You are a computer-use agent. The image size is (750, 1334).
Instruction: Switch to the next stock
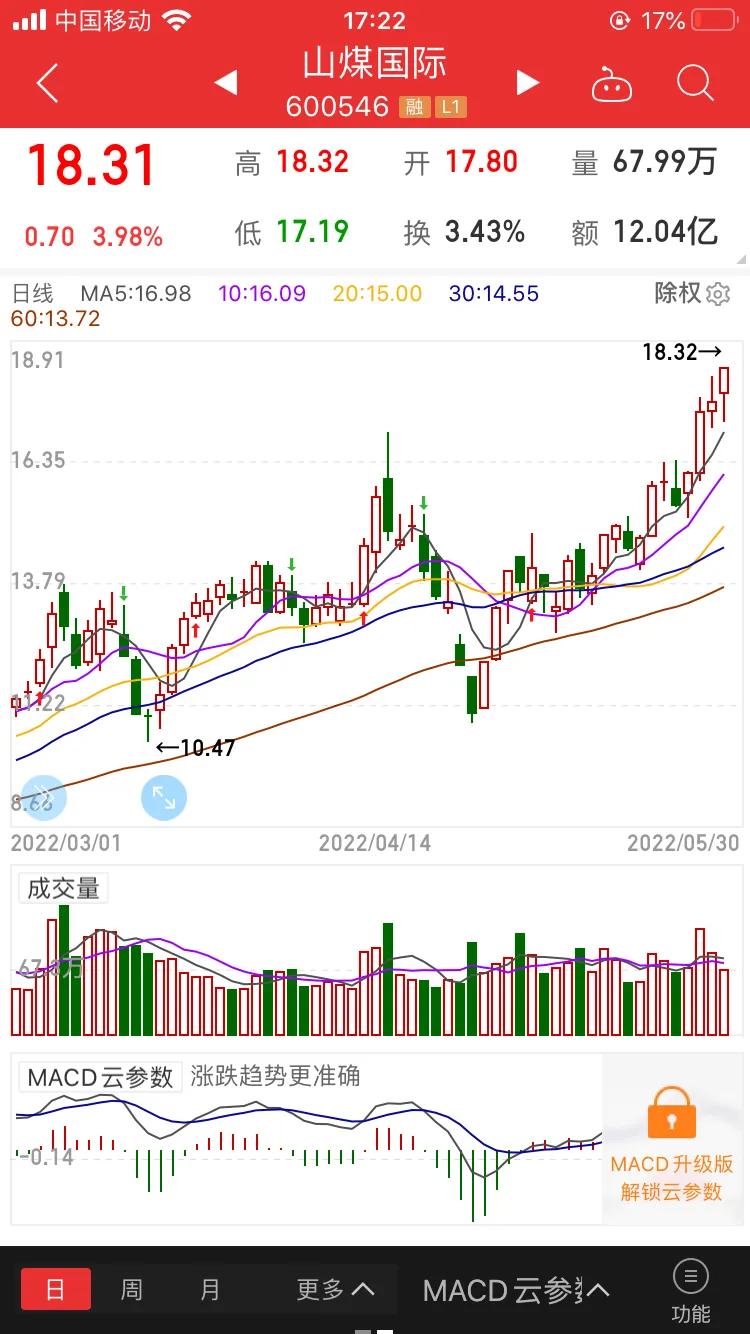(527, 83)
